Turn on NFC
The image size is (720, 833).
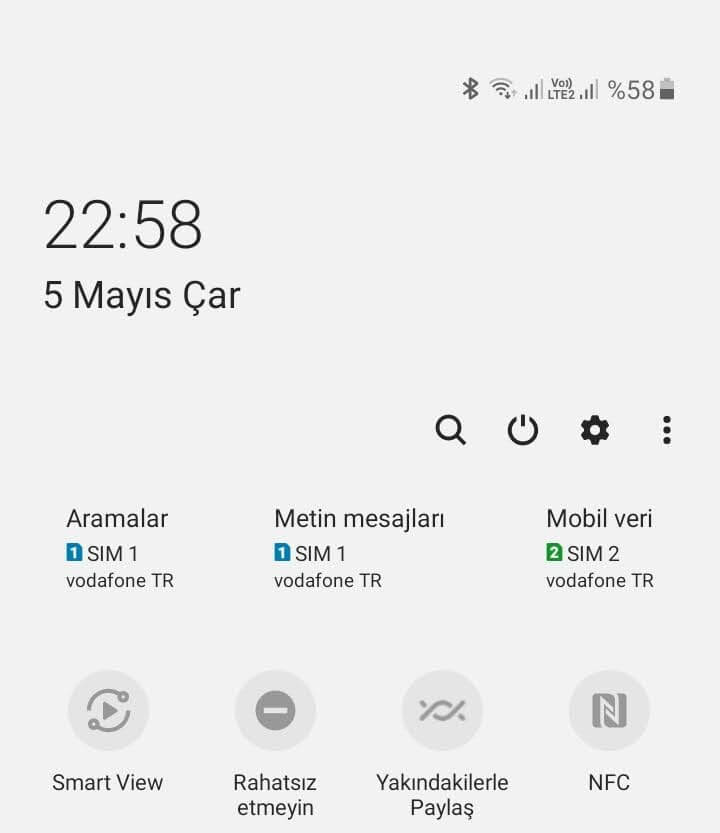pyautogui.click(x=609, y=710)
